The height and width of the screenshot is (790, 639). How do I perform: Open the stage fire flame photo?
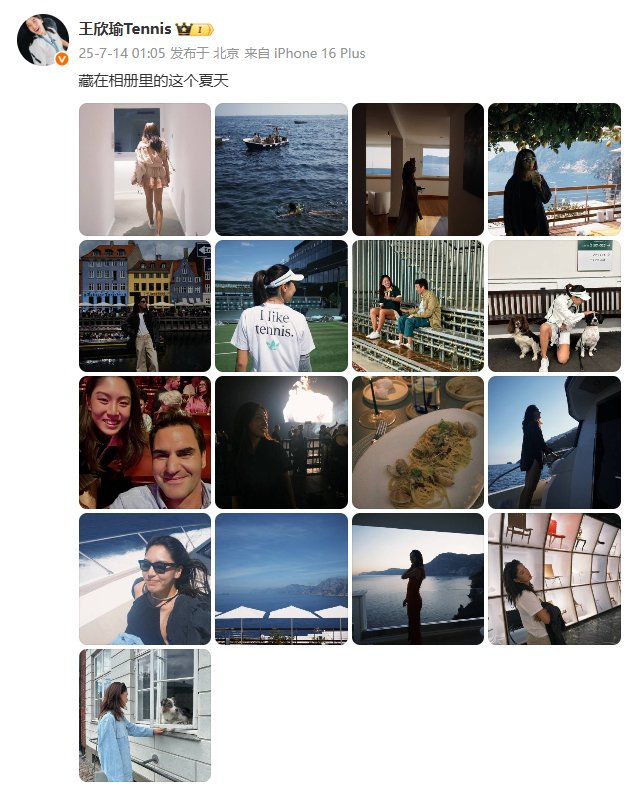(281, 442)
